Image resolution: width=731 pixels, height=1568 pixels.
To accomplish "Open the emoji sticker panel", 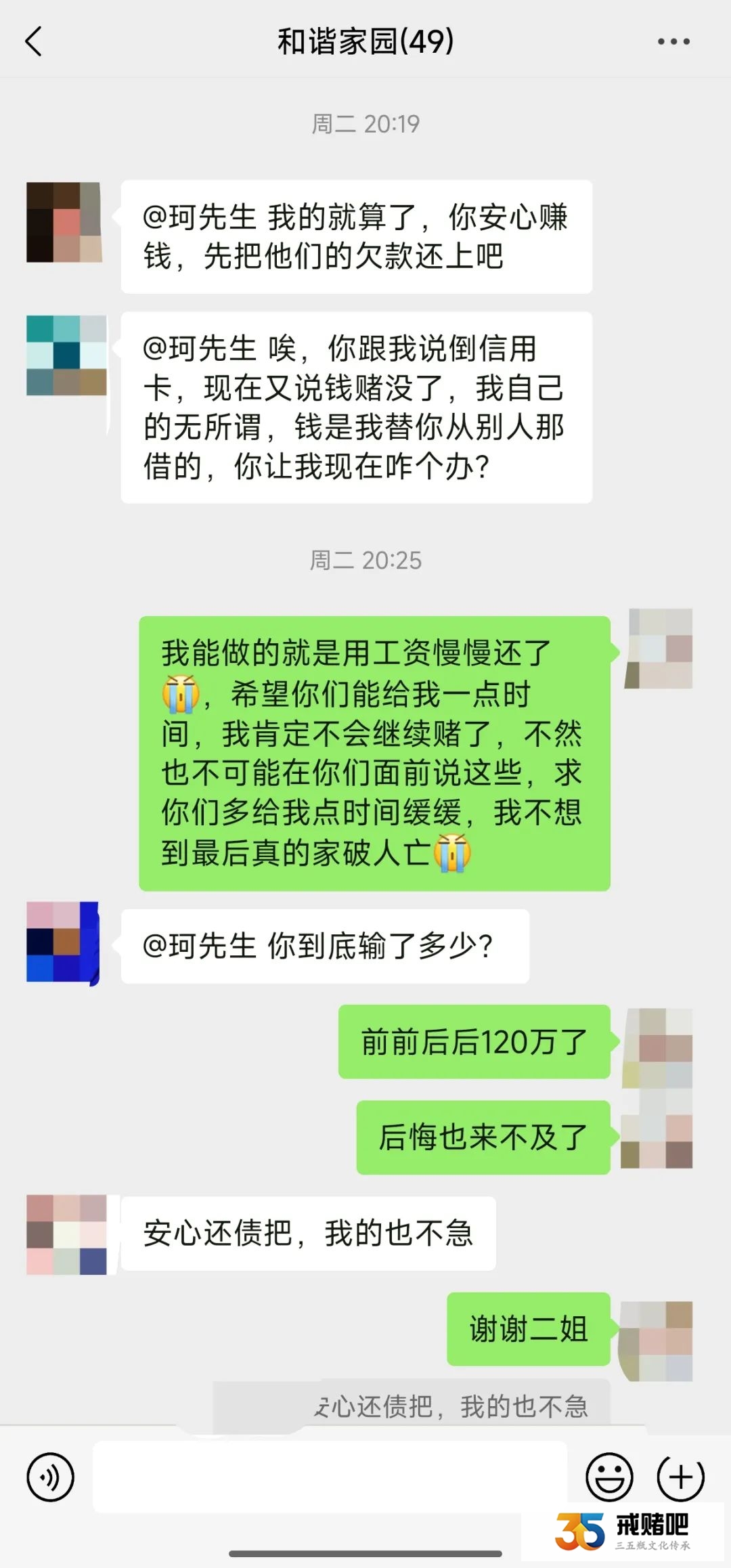I will [x=609, y=1477].
